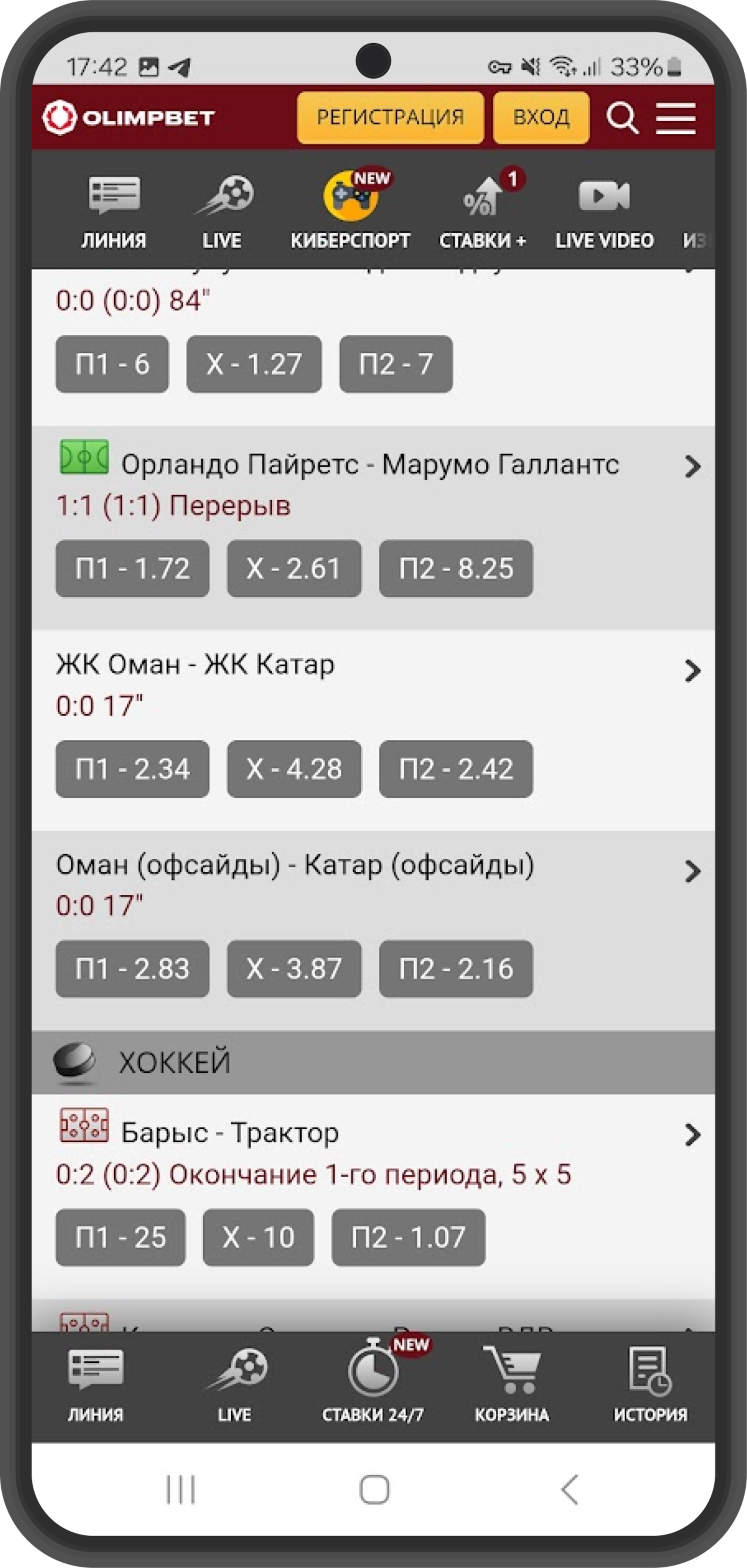Bet П2 - 1.07 on Барыс - Трактор
This screenshot has height=1568, width=747.
[409, 1238]
